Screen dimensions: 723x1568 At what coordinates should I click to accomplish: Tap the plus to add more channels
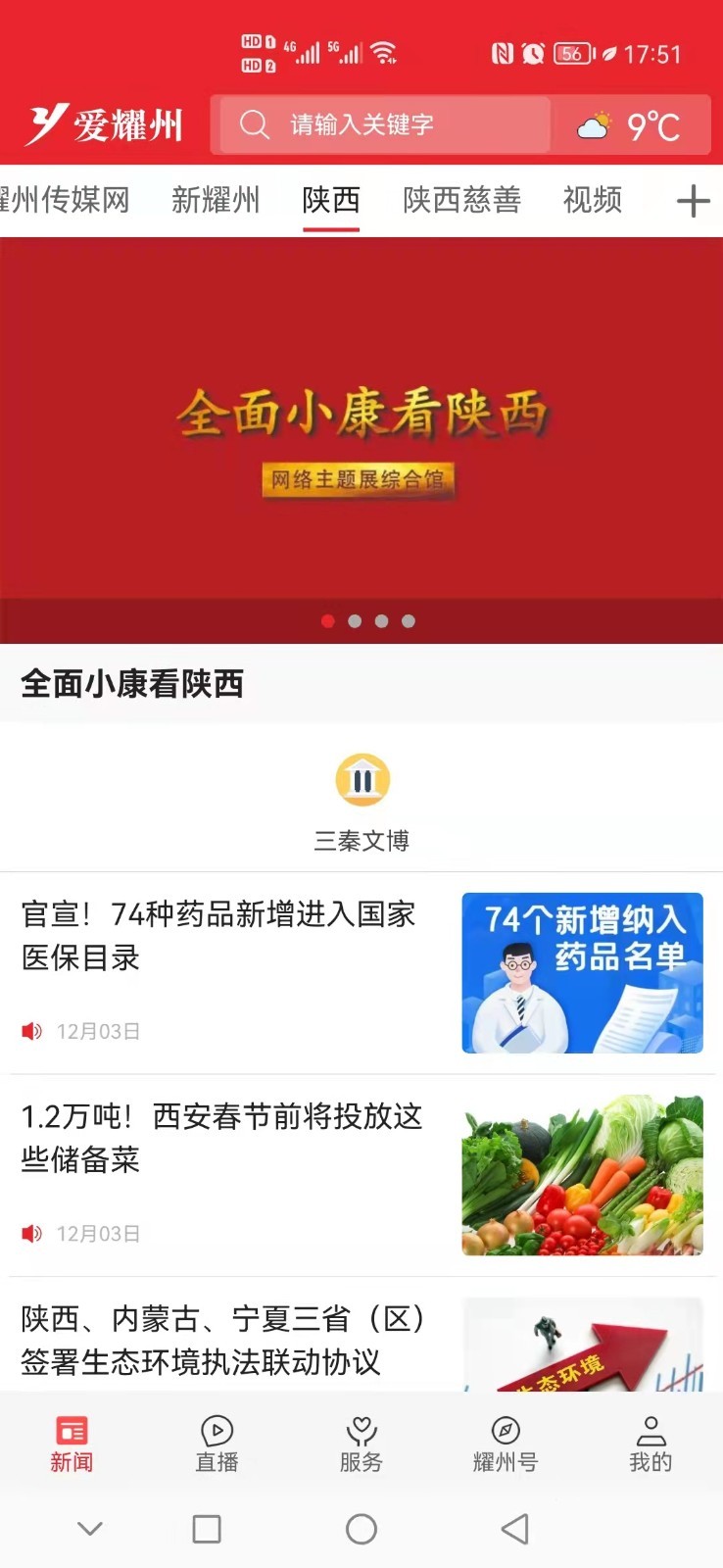pos(694,200)
